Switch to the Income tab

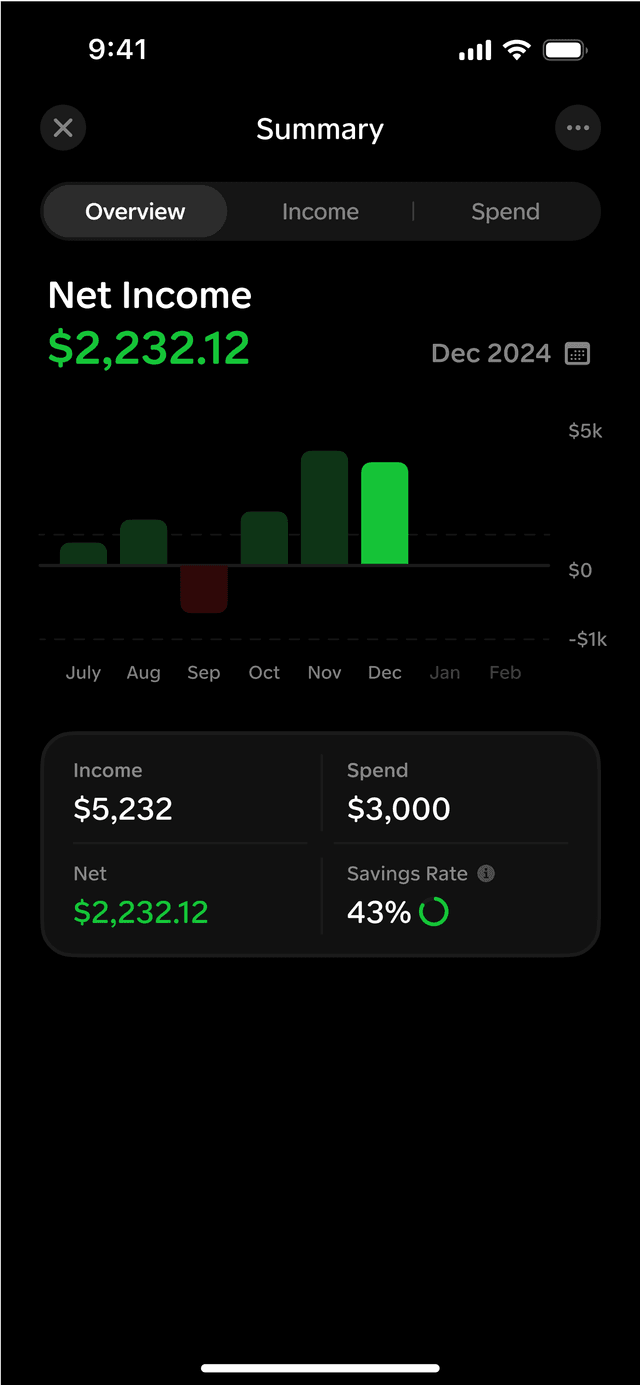(x=320, y=212)
